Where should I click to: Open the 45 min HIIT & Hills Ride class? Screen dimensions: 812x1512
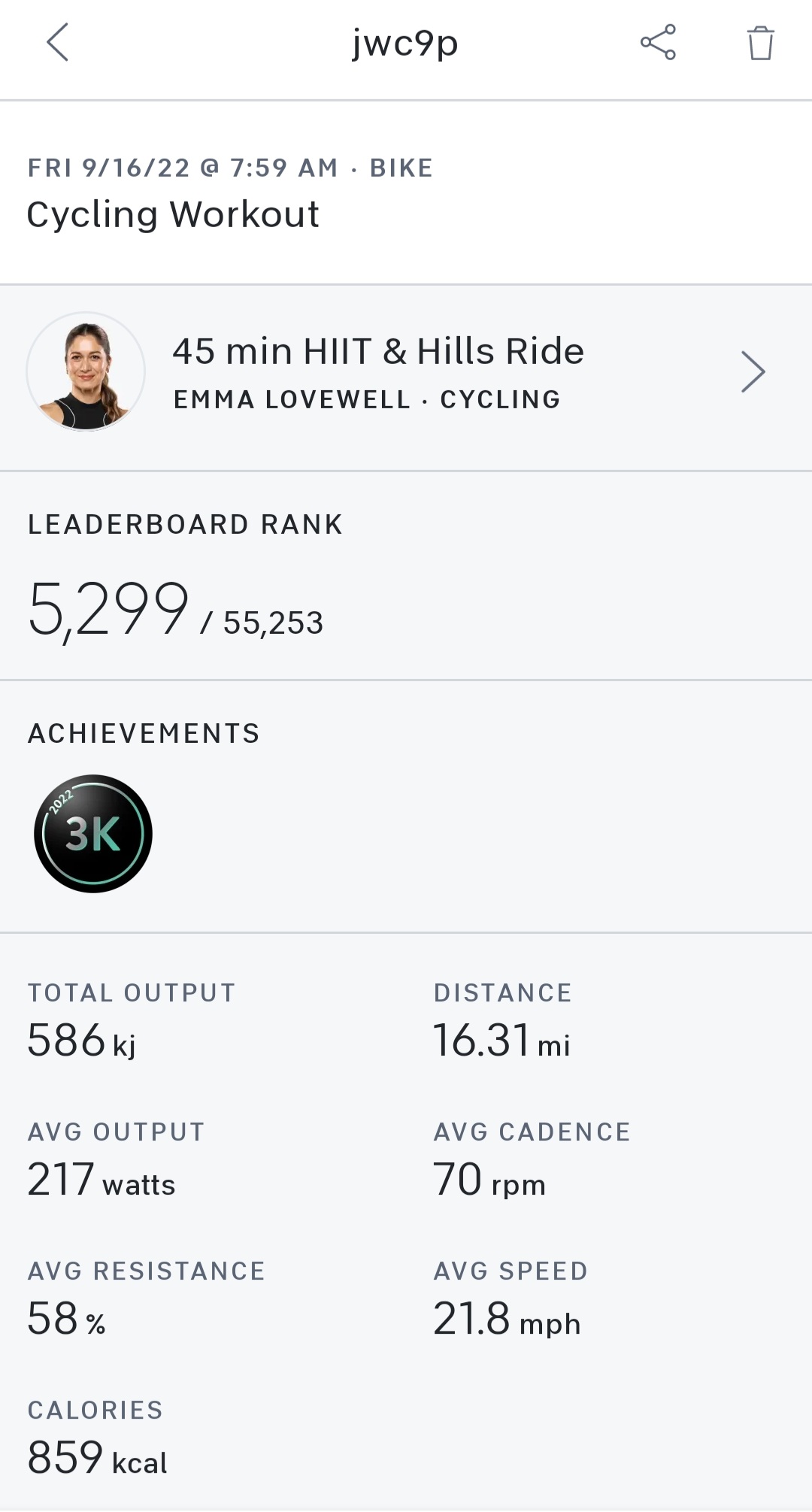click(x=406, y=372)
